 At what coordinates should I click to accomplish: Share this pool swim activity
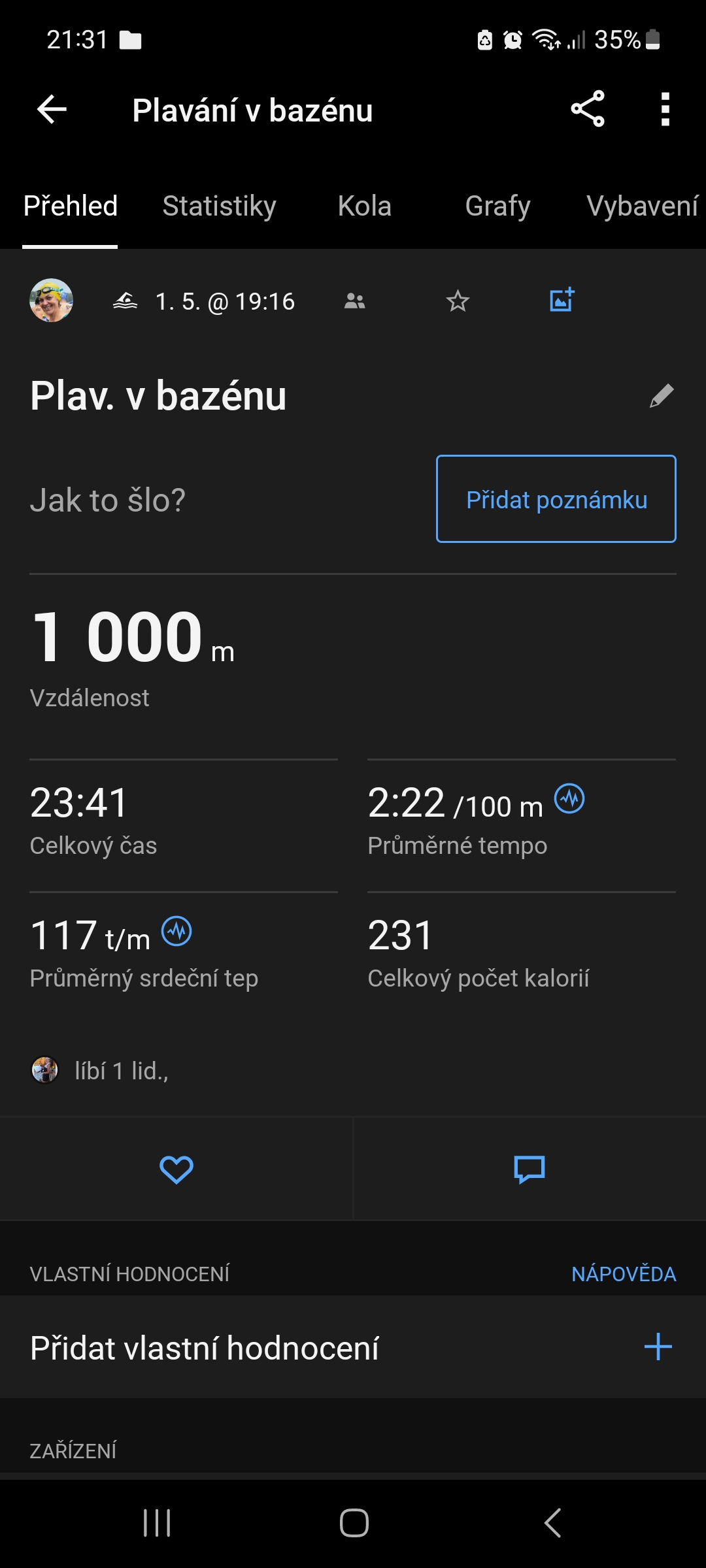pyautogui.click(x=588, y=109)
